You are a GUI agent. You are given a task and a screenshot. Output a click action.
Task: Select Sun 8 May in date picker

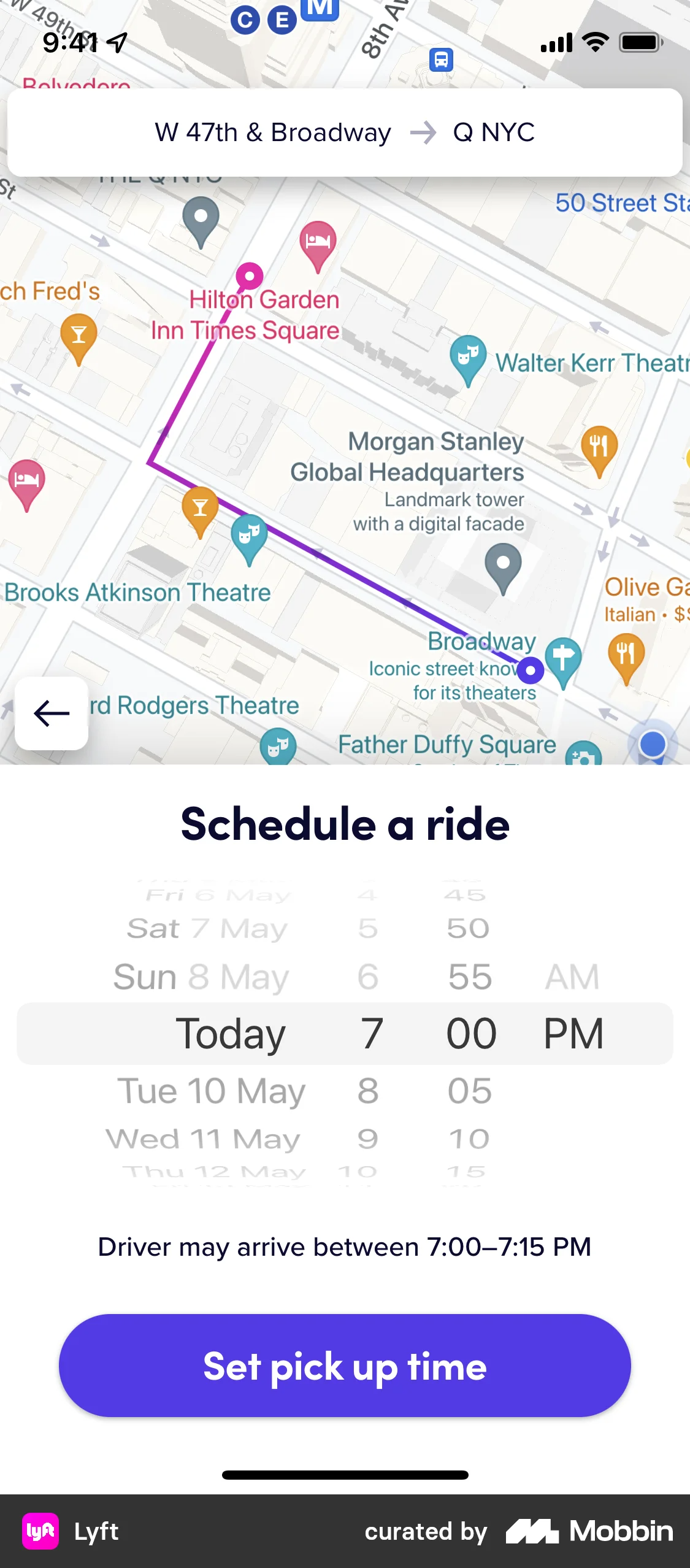(x=201, y=977)
